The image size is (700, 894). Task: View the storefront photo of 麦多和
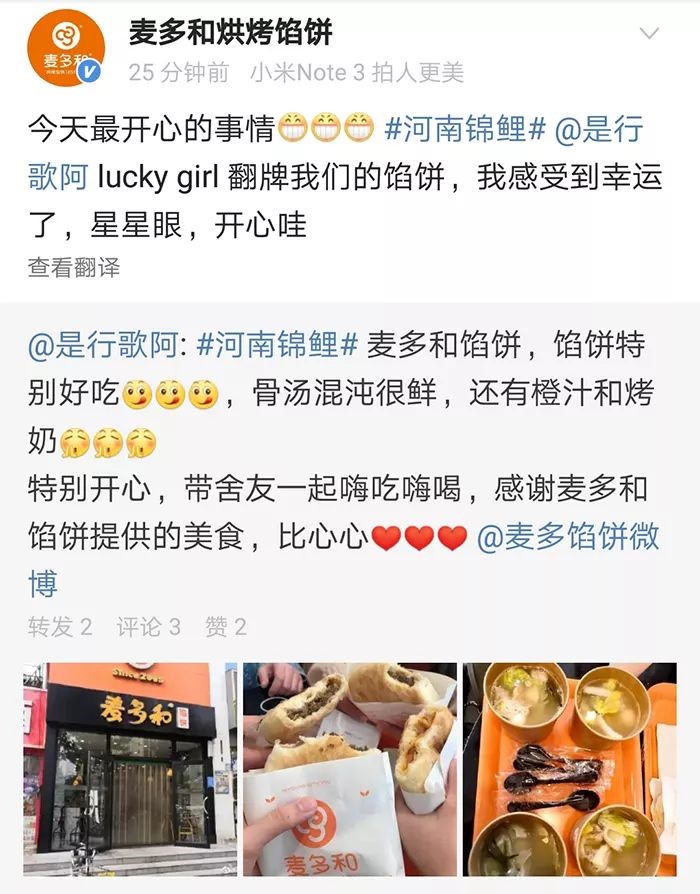pos(130,768)
